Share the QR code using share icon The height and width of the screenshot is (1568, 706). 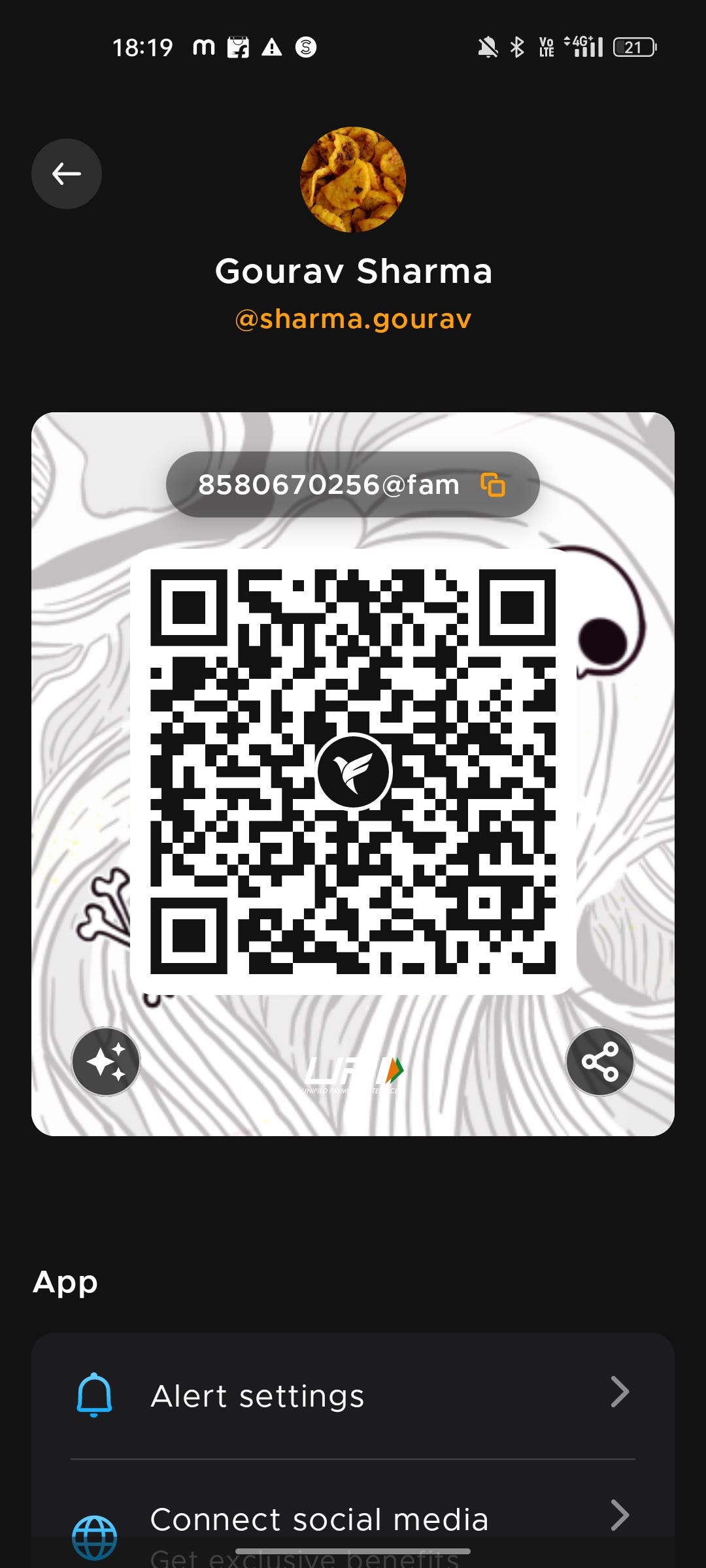pos(600,1063)
